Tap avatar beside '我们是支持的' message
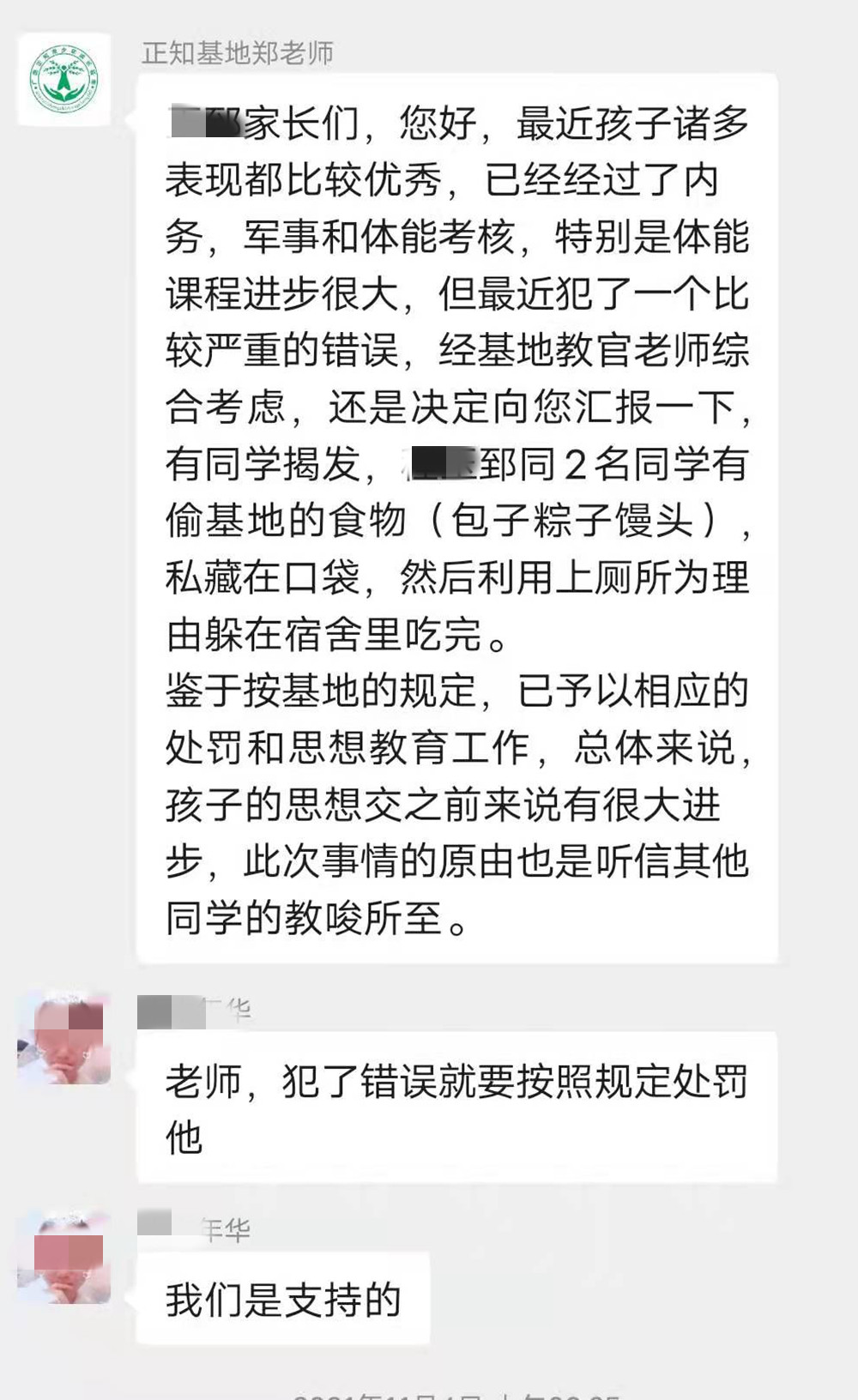858x1400 pixels. pyautogui.click(x=64, y=1257)
